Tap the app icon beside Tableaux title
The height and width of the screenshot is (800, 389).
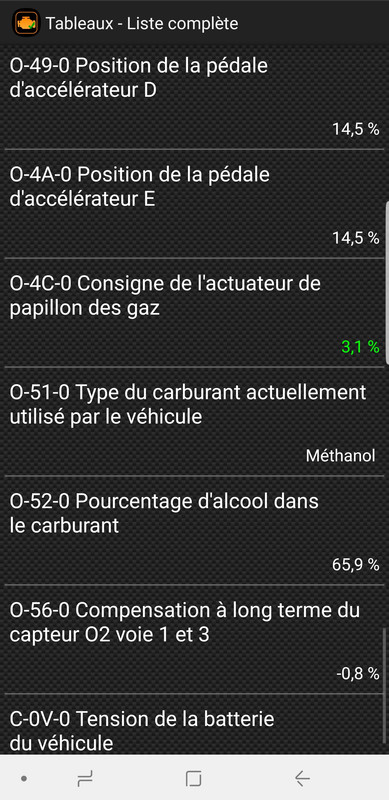click(25, 22)
